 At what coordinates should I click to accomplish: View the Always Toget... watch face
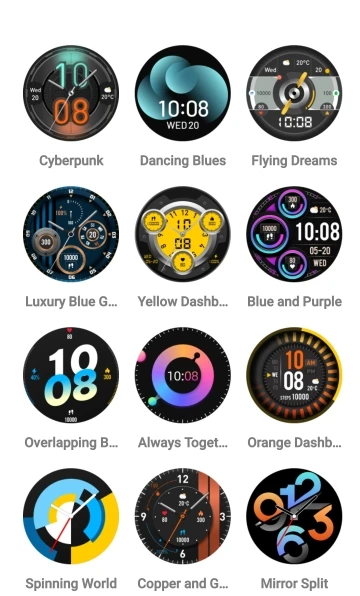coord(183,375)
